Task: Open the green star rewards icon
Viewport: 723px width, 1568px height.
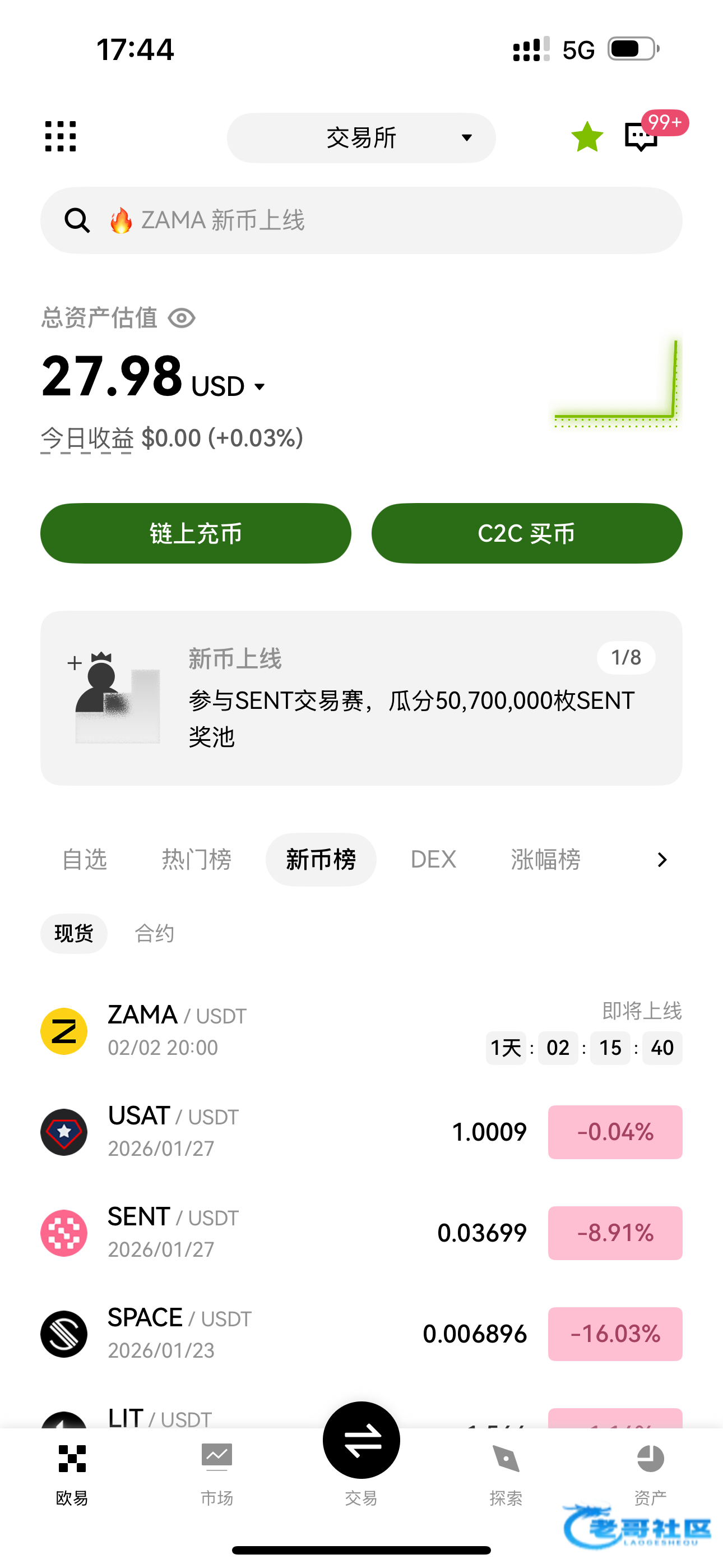Action: 587,137
